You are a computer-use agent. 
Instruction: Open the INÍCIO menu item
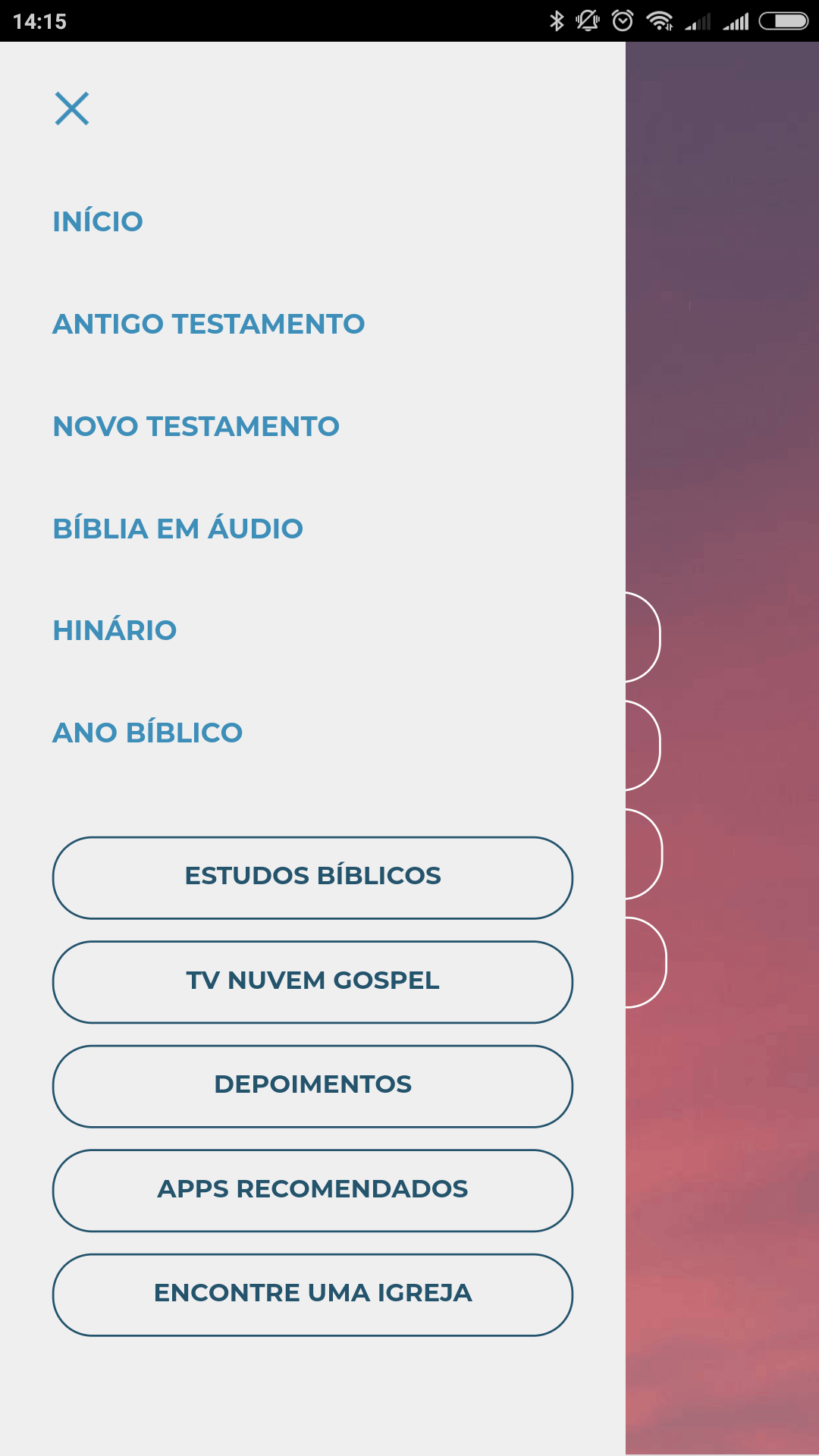pyautogui.click(x=97, y=221)
